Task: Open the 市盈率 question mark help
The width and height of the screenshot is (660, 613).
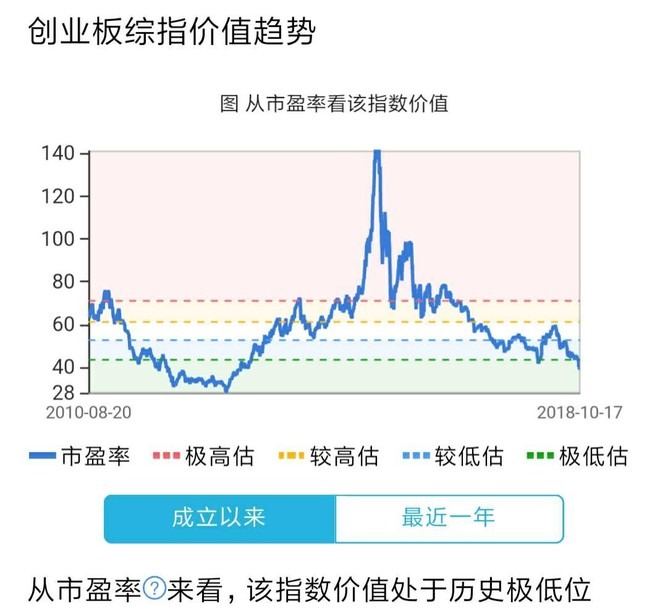Action: pyautogui.click(x=154, y=588)
